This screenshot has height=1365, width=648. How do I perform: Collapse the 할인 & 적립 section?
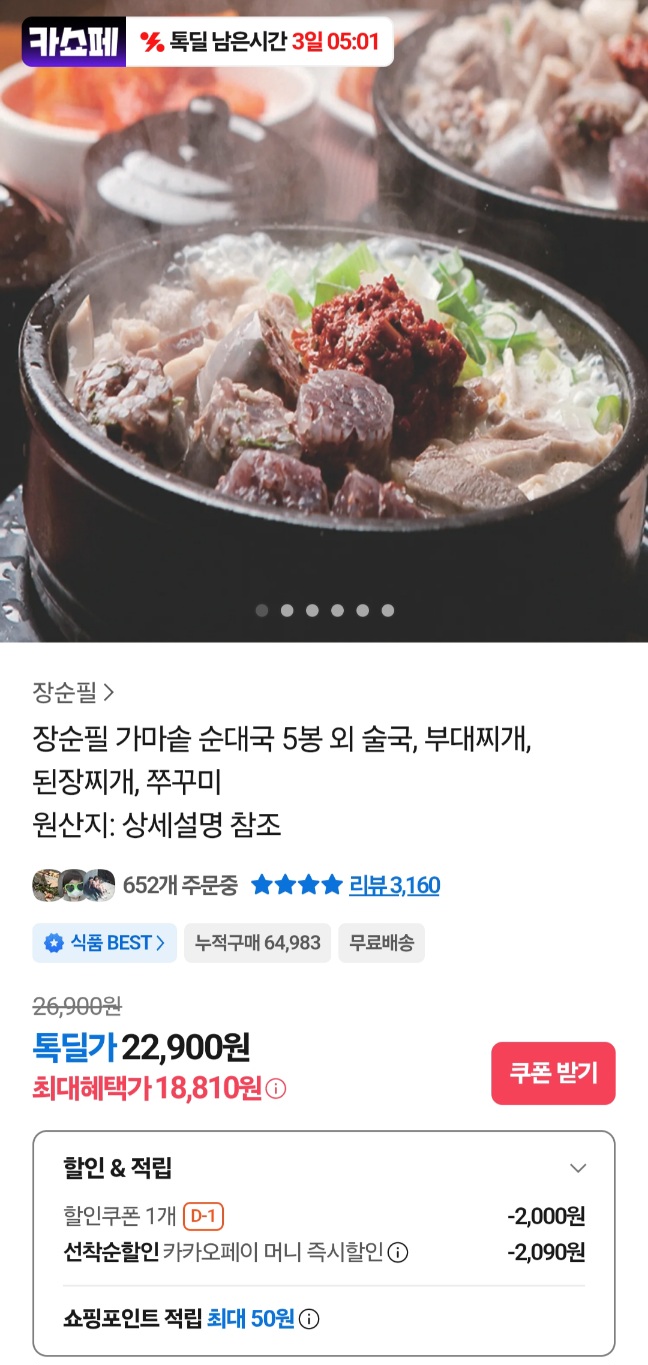tap(577, 1168)
